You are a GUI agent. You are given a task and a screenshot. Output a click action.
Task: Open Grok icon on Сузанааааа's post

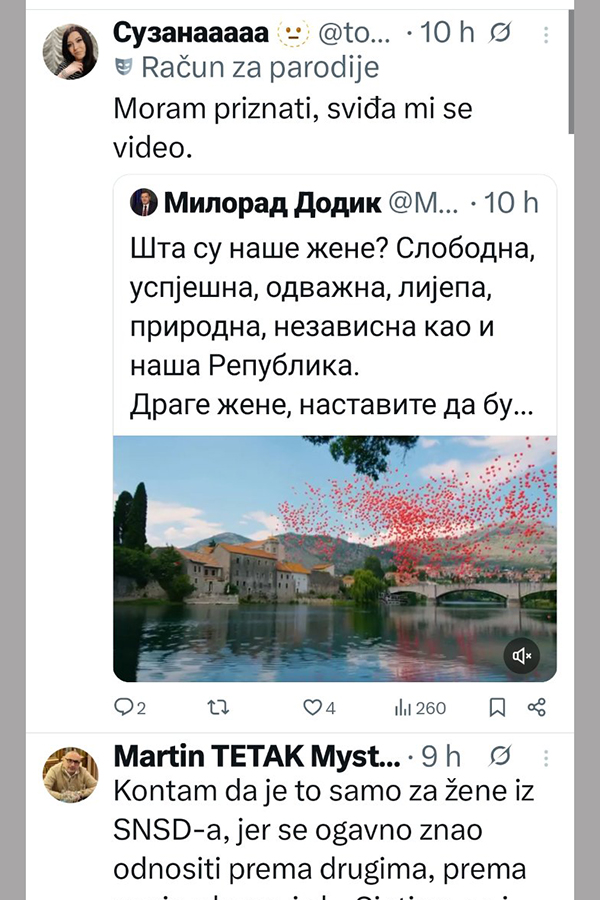click(502, 33)
